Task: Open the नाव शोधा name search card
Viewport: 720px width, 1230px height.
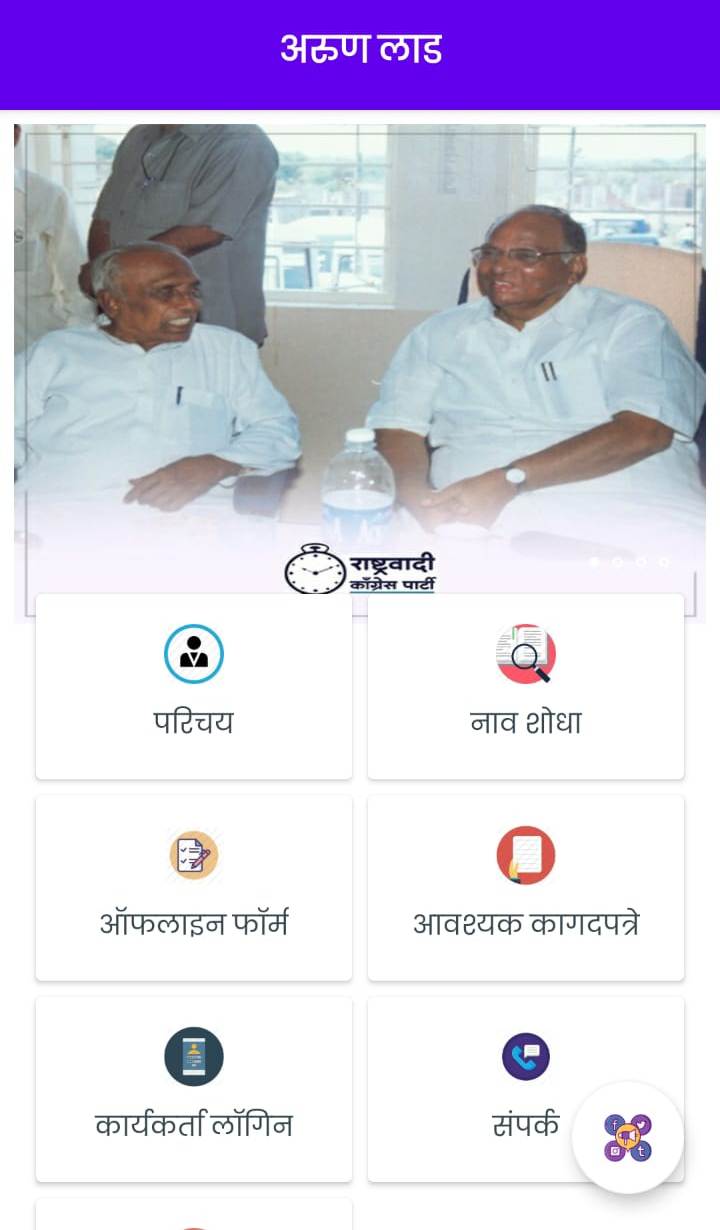Action: click(x=526, y=686)
